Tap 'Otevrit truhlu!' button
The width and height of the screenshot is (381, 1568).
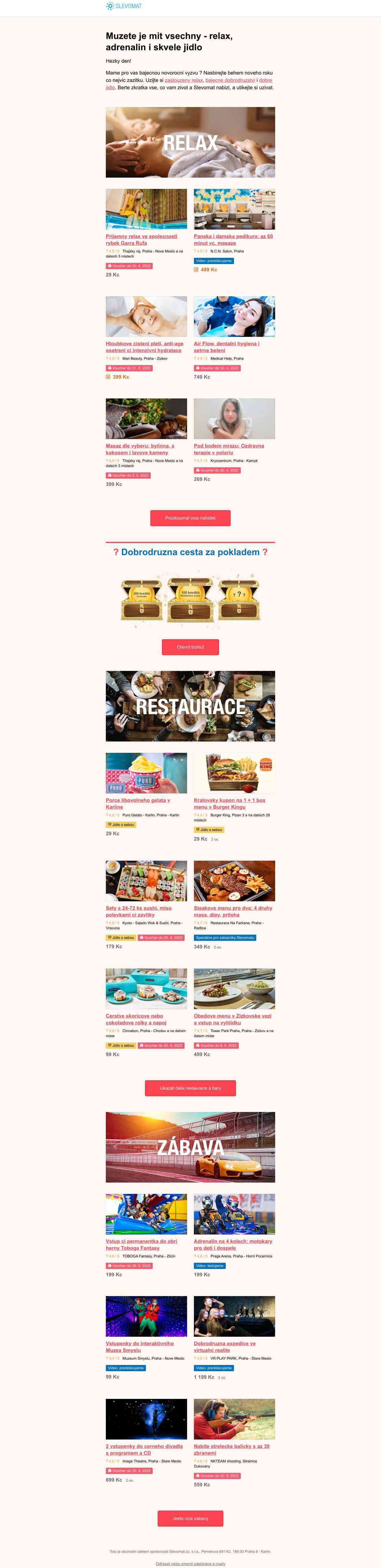coord(190,647)
